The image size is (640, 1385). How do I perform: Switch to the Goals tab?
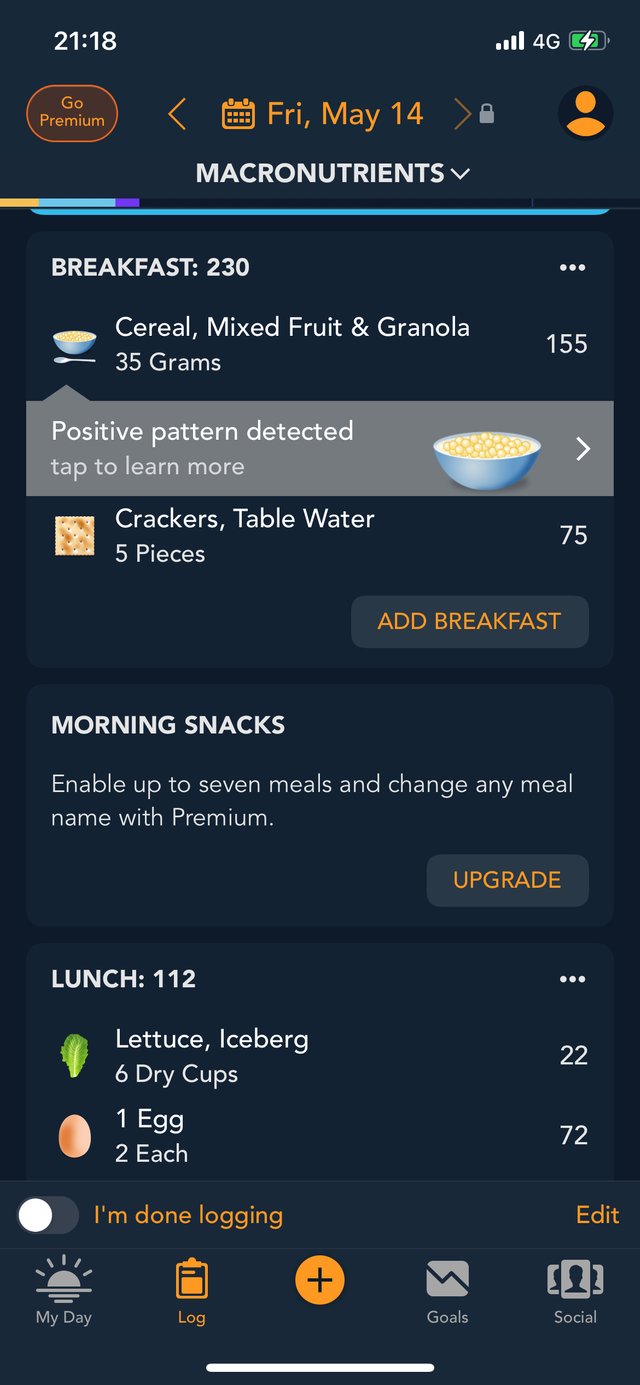pyautogui.click(x=447, y=1291)
